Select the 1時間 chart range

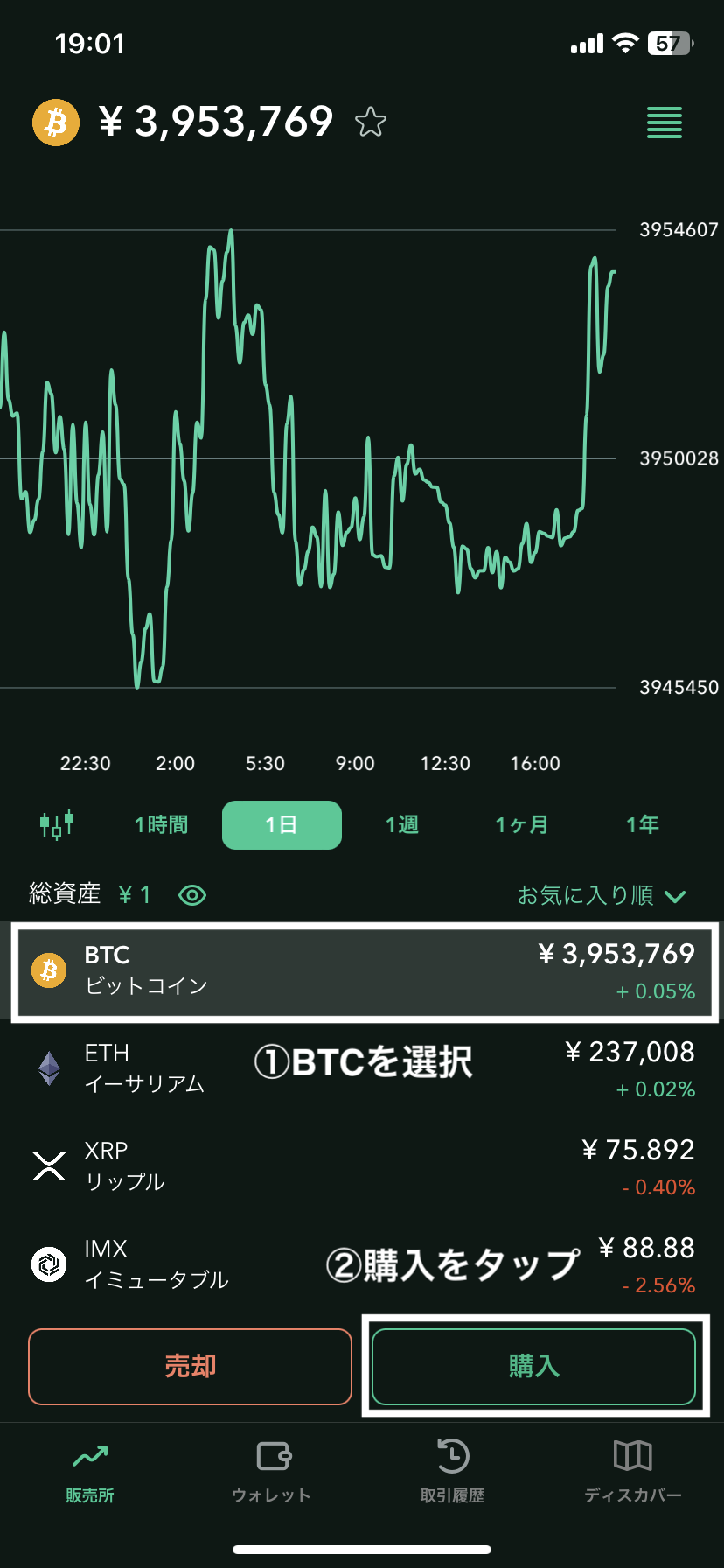tap(161, 824)
